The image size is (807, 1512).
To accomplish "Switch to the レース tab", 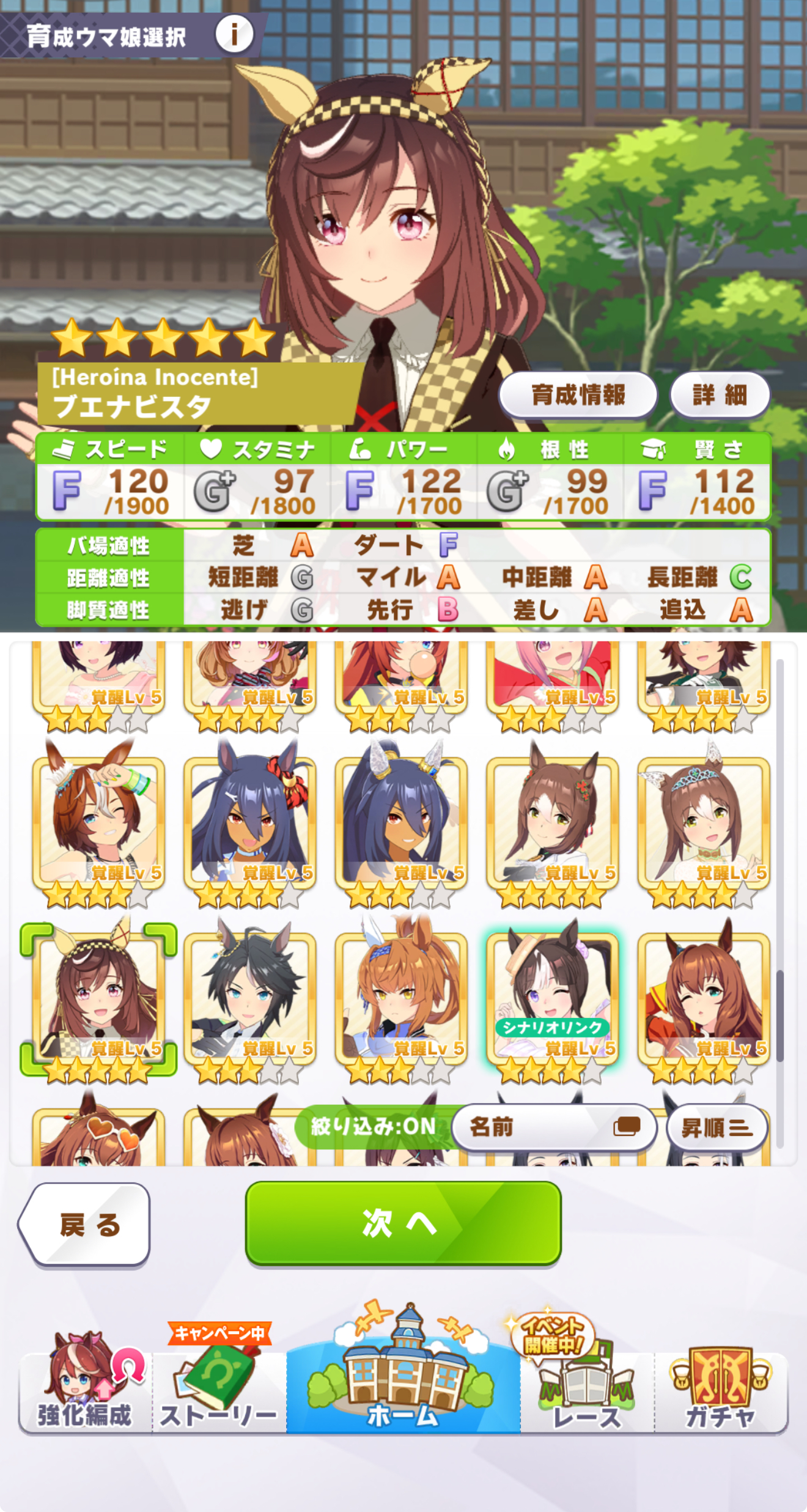I will [587, 1388].
